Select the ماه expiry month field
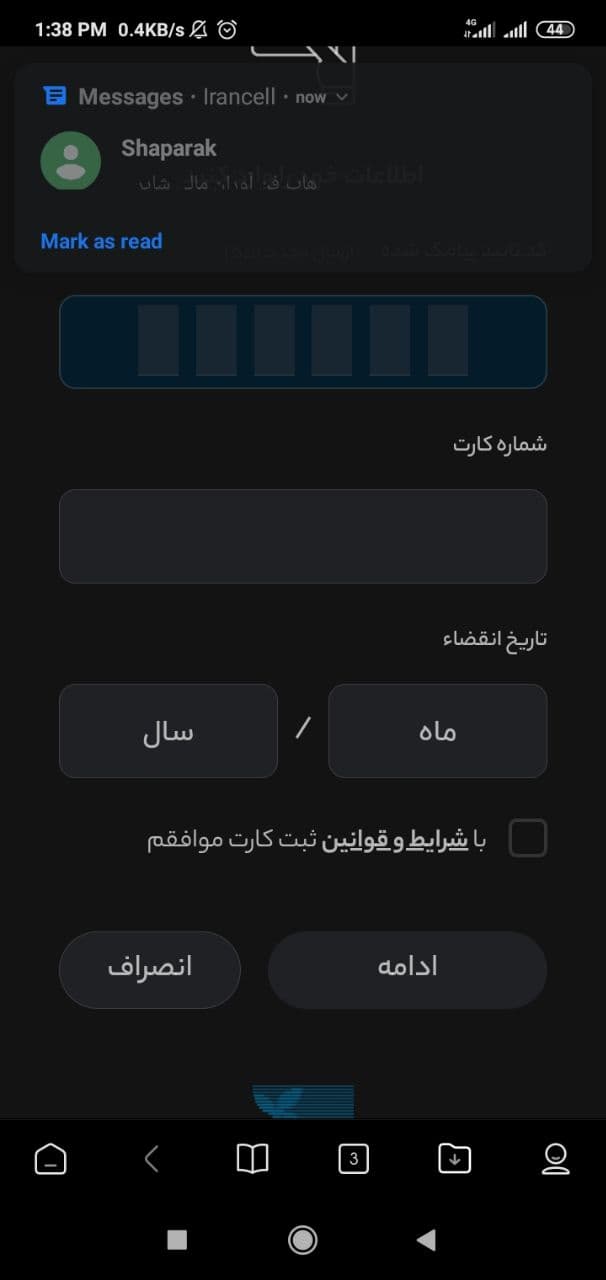Viewport: 606px width, 1280px height. pos(437,731)
